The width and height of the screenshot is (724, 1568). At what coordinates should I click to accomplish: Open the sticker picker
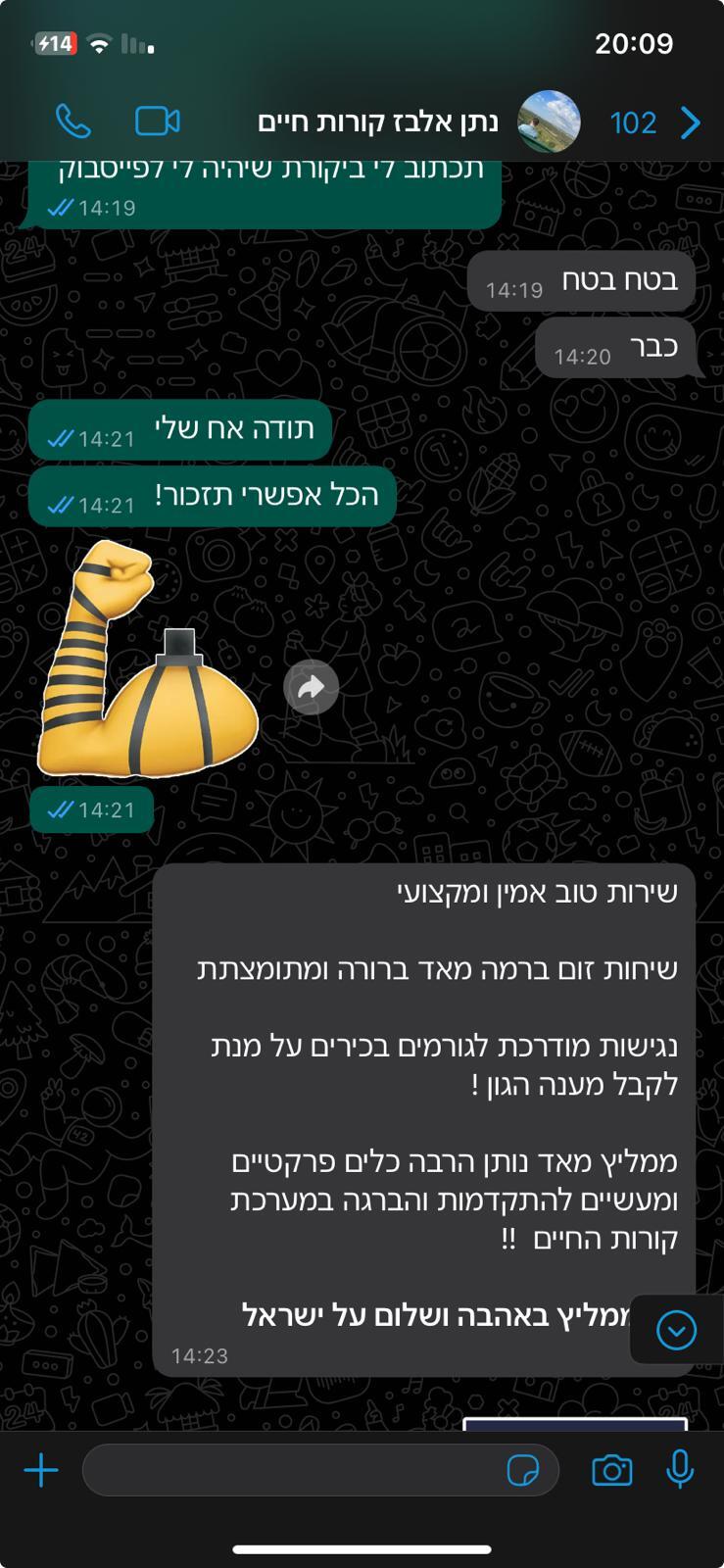pyautogui.click(x=523, y=1470)
